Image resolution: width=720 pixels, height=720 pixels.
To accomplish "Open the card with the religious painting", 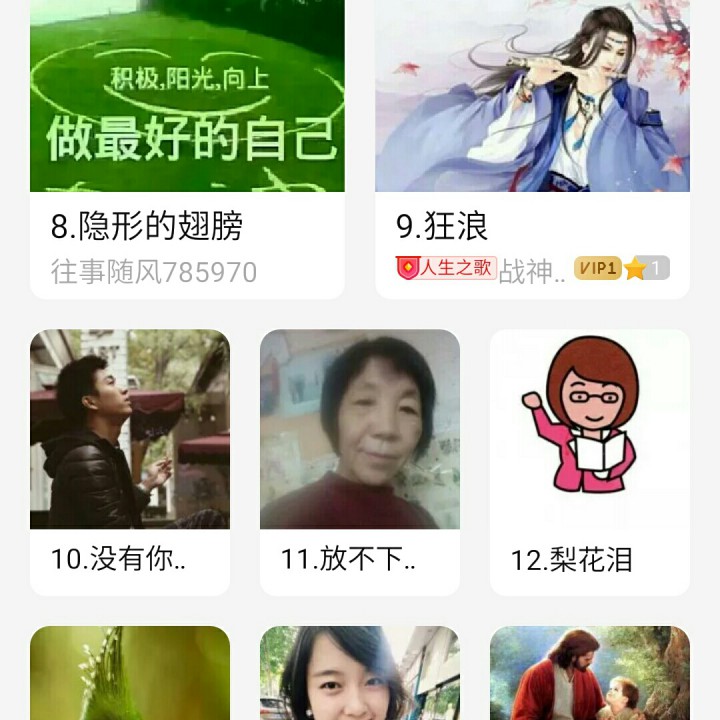I will click(590, 673).
